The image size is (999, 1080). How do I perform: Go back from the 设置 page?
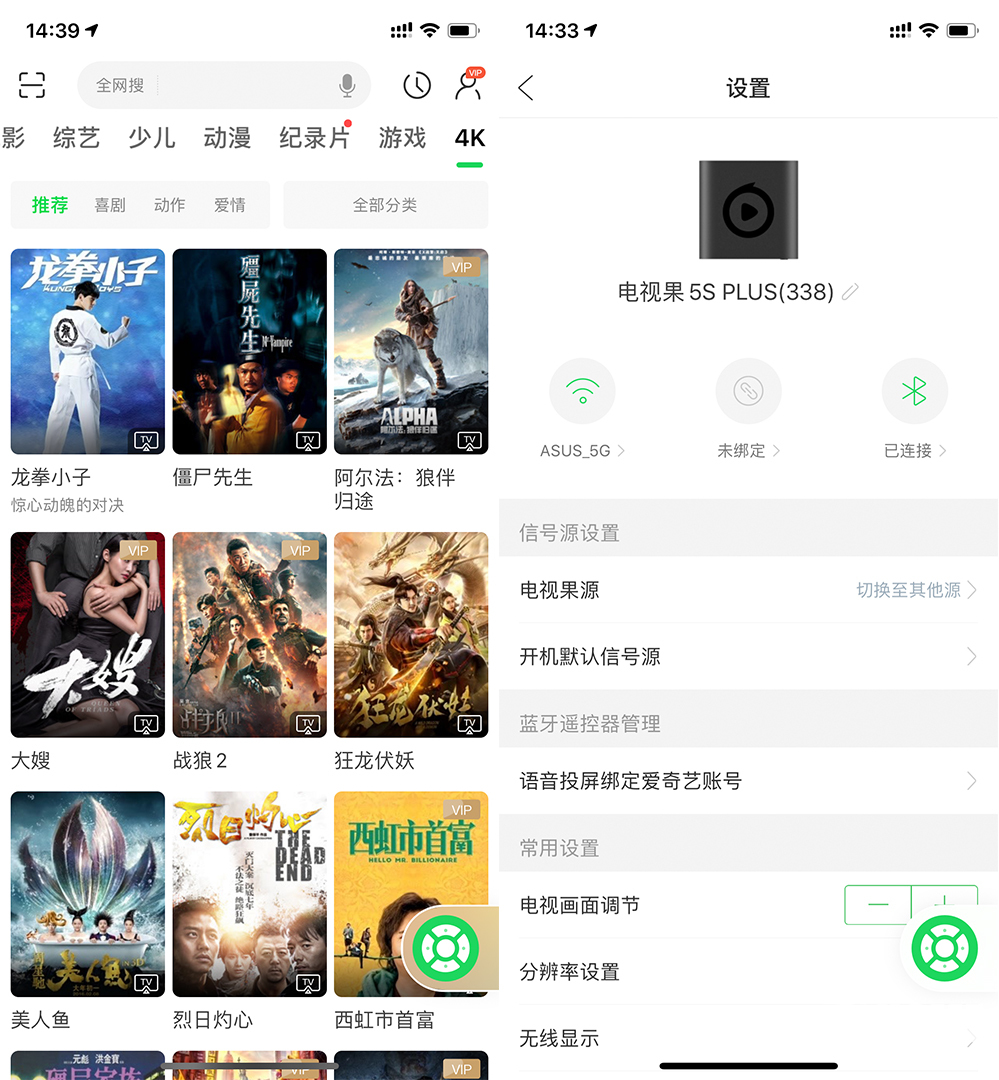pos(526,88)
